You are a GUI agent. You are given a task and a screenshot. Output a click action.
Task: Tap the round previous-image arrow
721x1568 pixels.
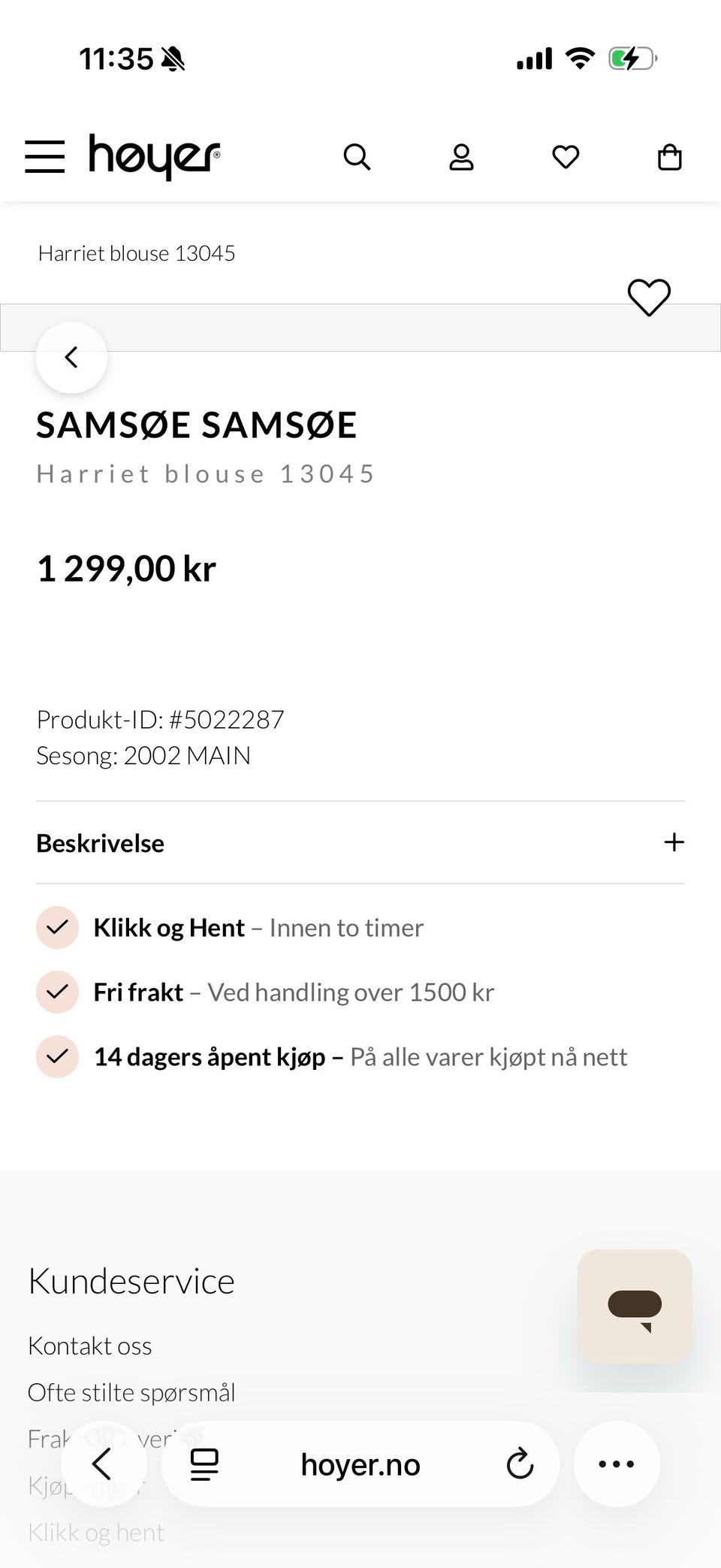(x=71, y=358)
